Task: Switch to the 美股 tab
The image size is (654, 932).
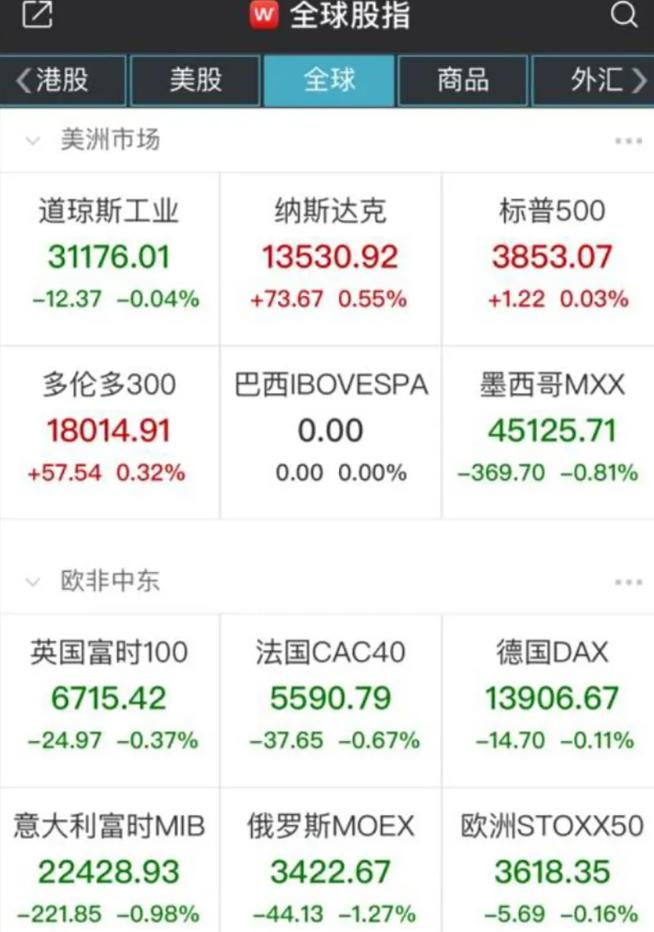Action: [x=195, y=80]
